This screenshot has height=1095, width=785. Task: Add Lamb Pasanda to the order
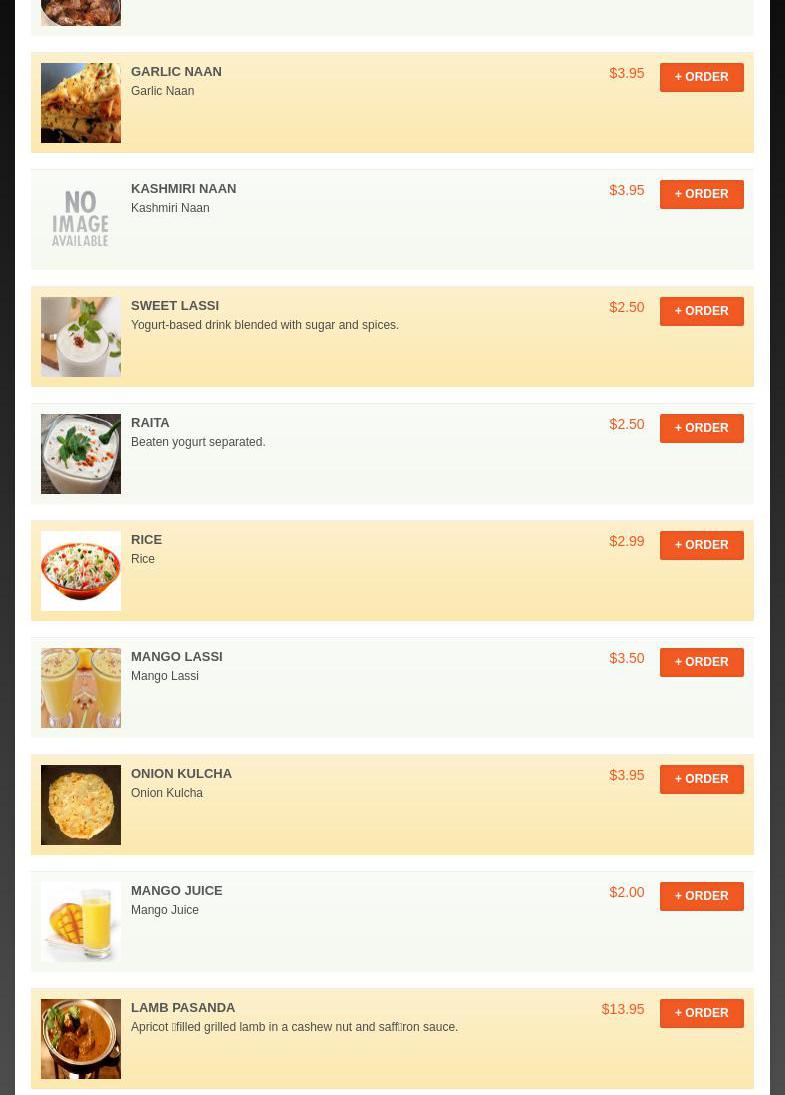point(701,1013)
